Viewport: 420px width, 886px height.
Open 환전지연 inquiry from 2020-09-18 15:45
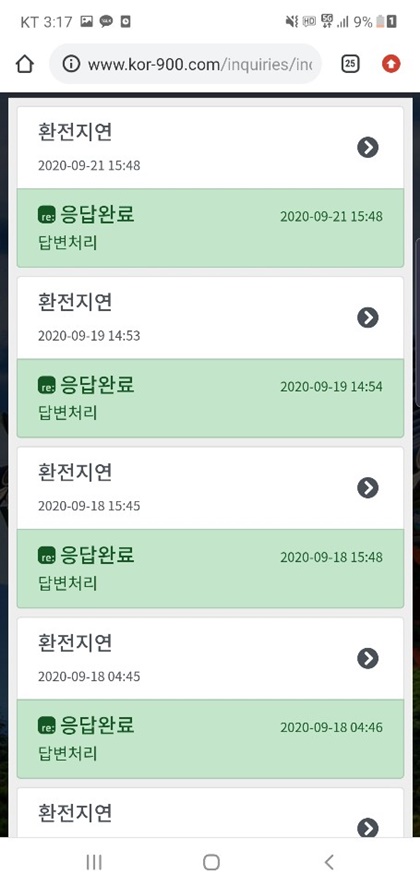click(x=210, y=488)
